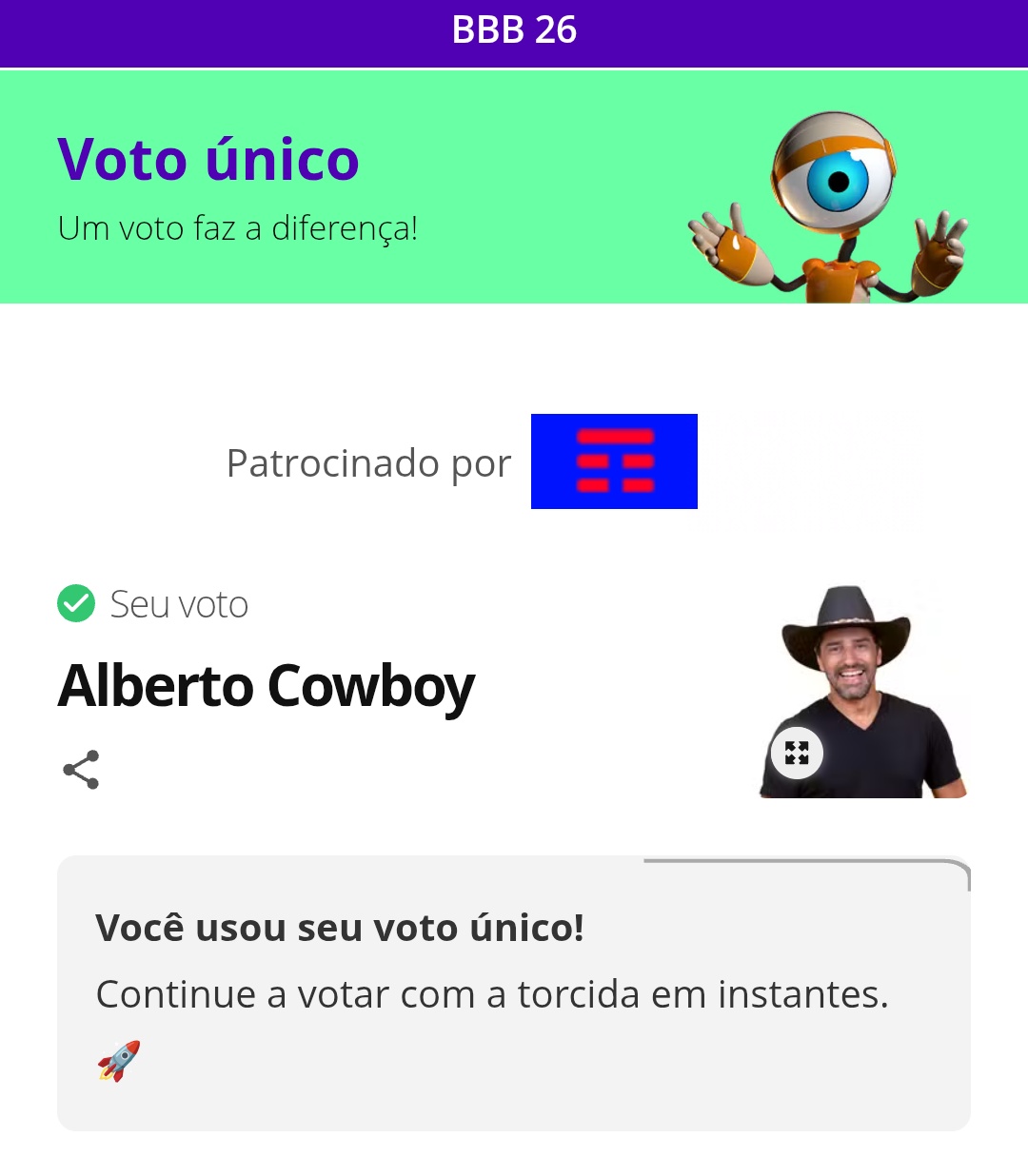Image resolution: width=1028 pixels, height=1176 pixels.
Task: Share your vote for Alberto Cowboy
Action: pos(81,770)
